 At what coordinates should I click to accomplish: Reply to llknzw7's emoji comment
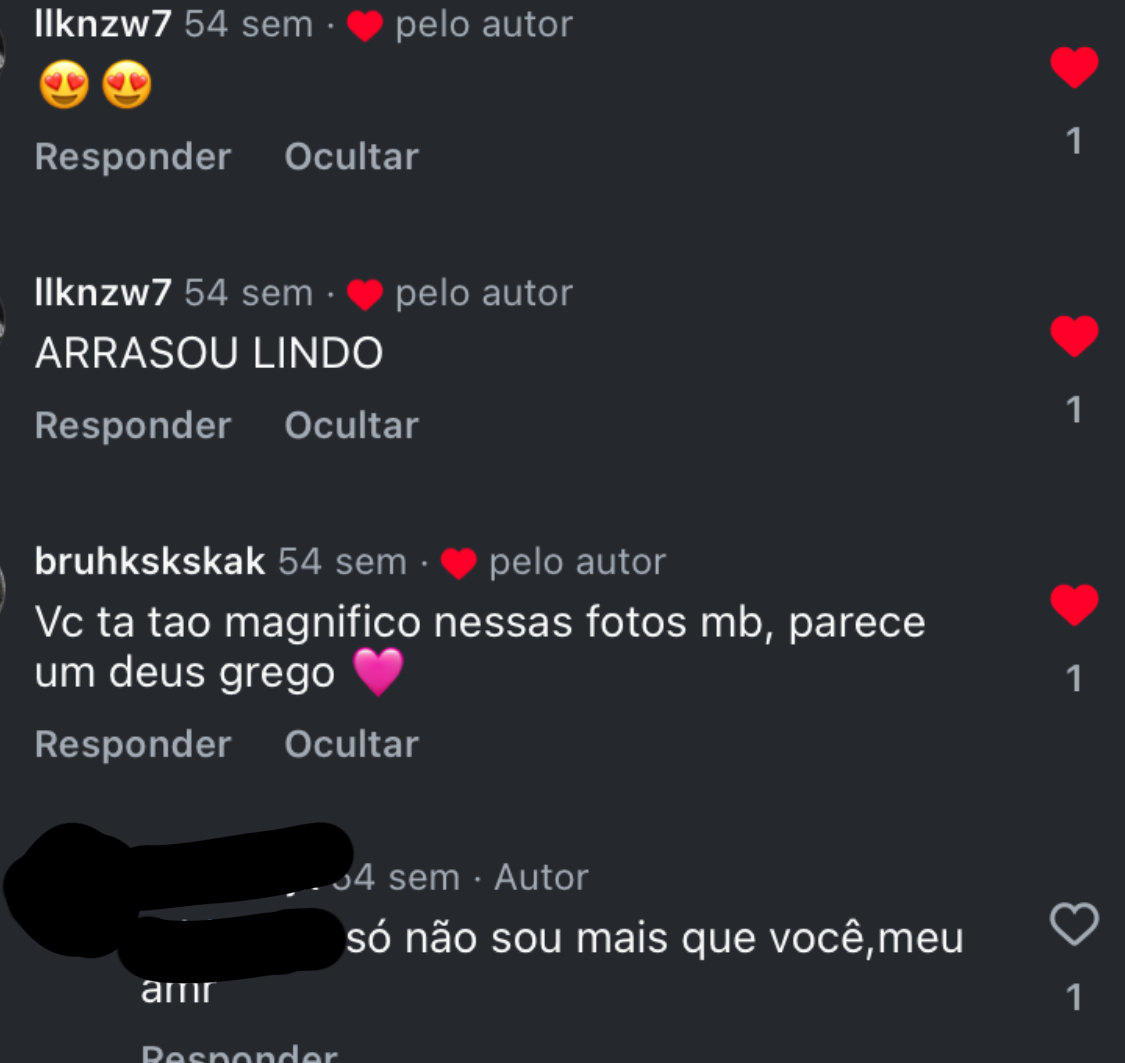coord(132,157)
